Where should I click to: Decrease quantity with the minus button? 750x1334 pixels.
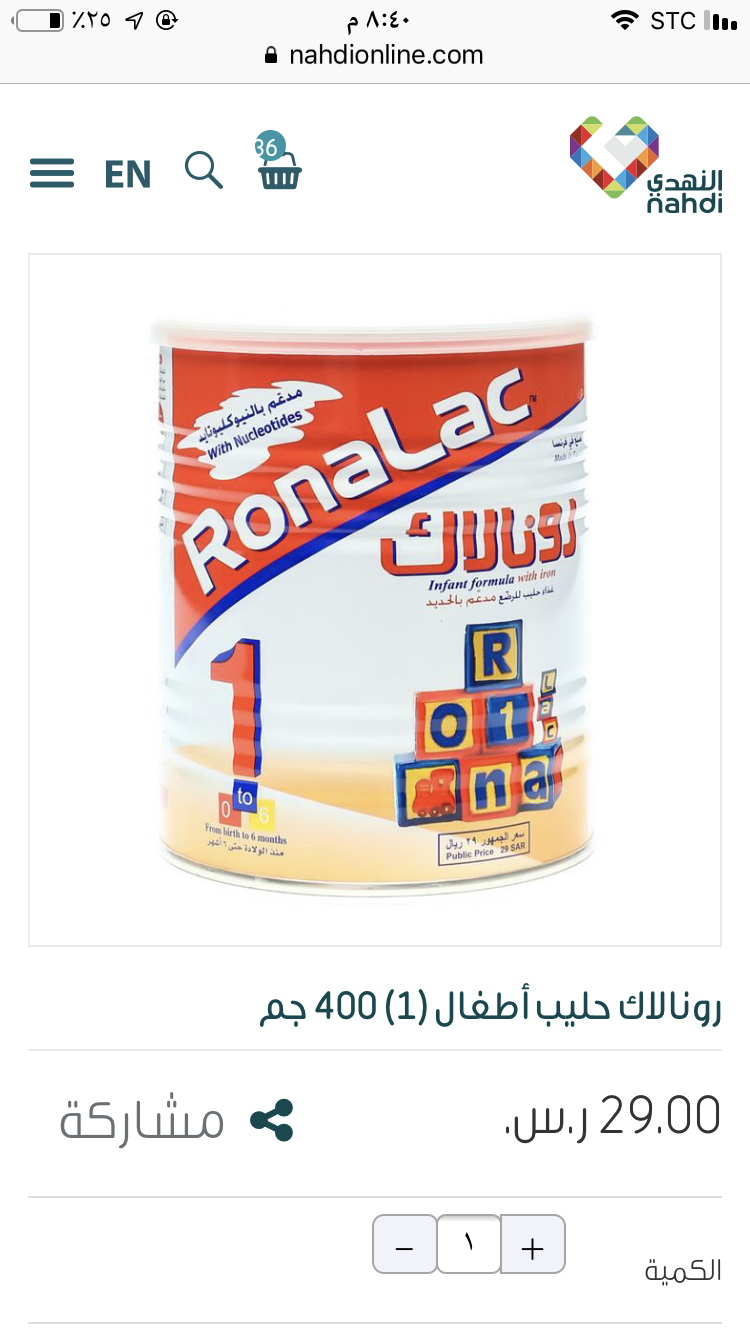[x=405, y=1244]
